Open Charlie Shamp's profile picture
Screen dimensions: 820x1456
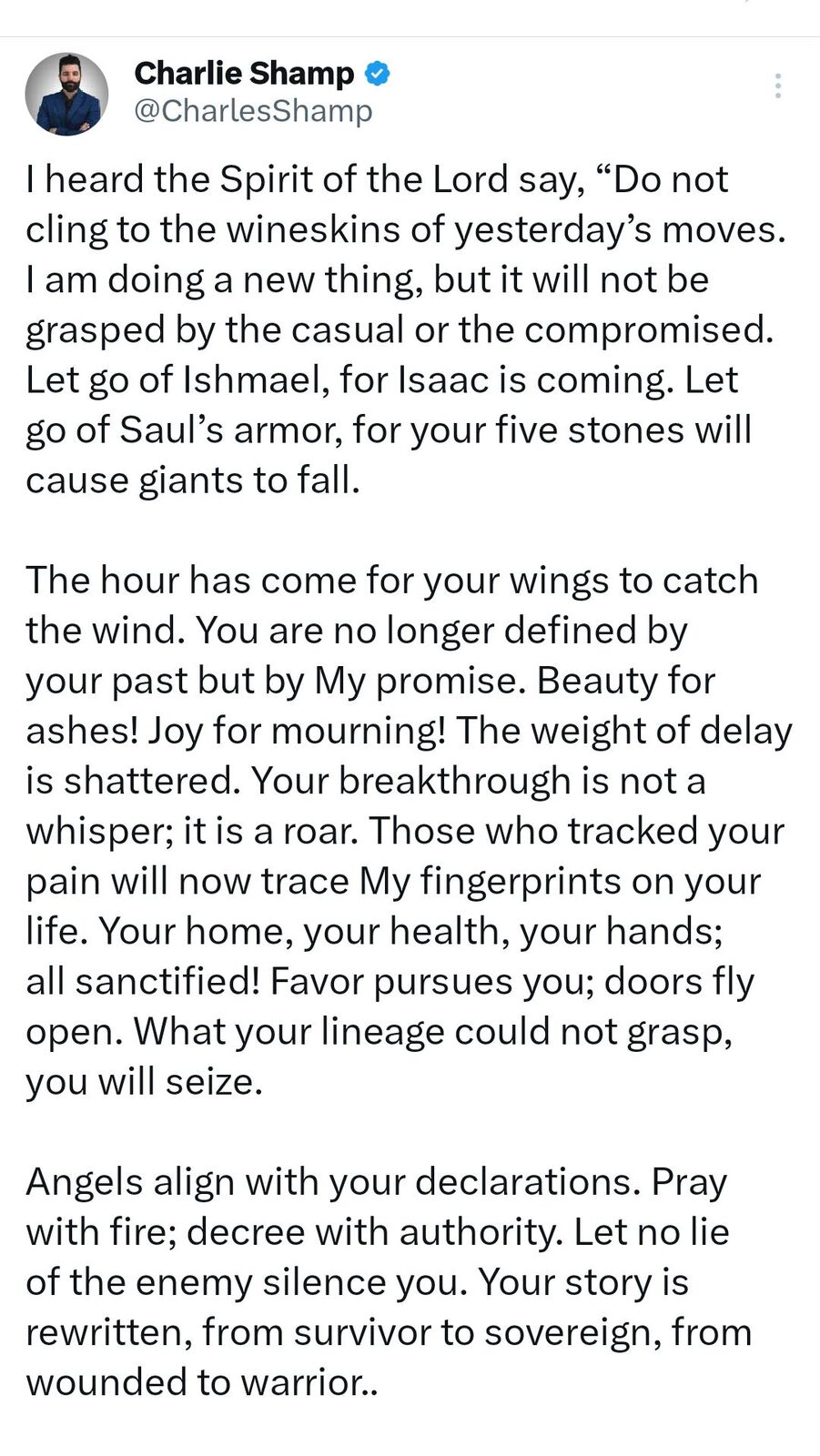[x=66, y=94]
